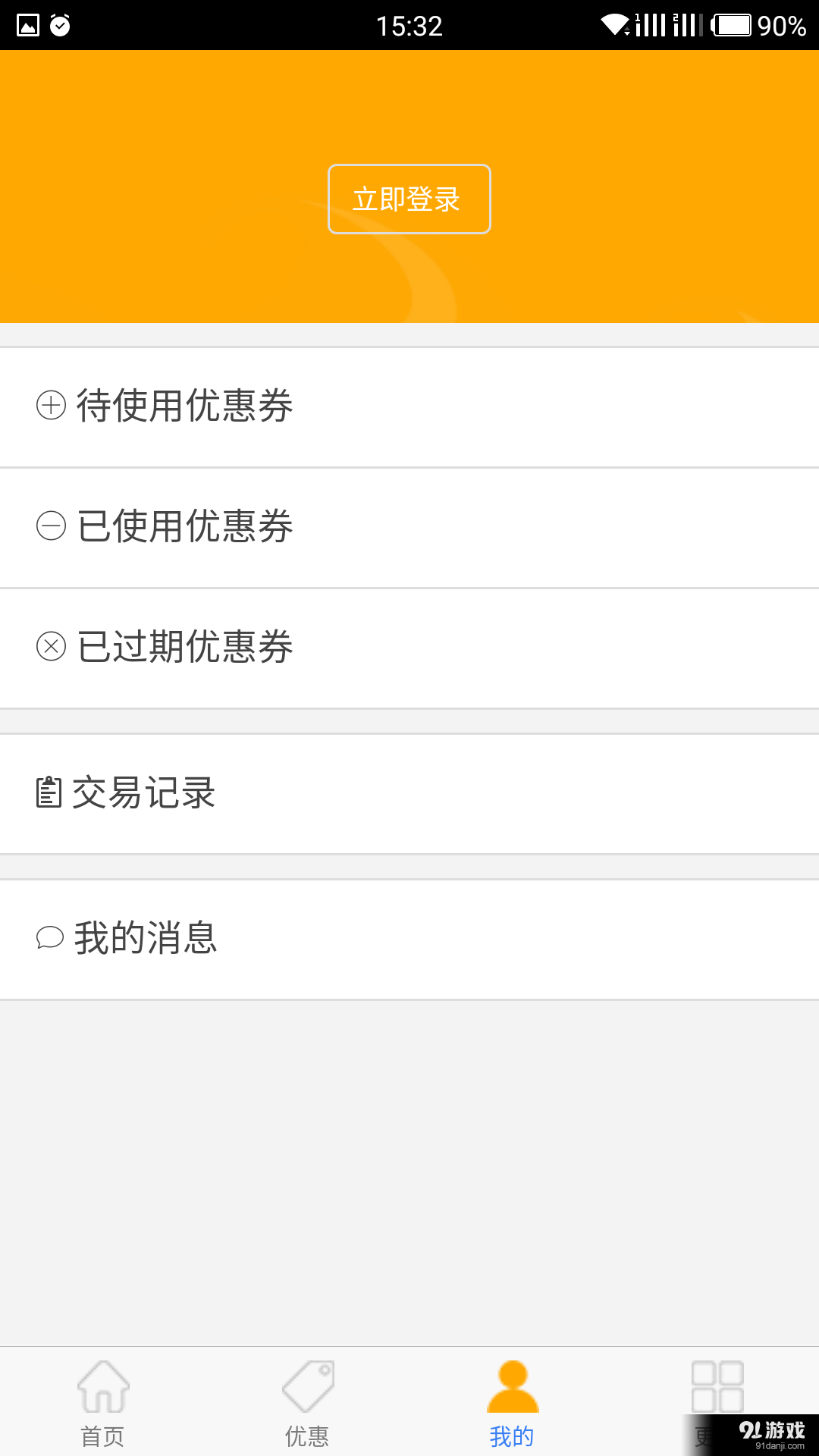Click the plus circle icon beside 待使用优惠券
The width and height of the screenshot is (819, 1456).
(x=50, y=406)
